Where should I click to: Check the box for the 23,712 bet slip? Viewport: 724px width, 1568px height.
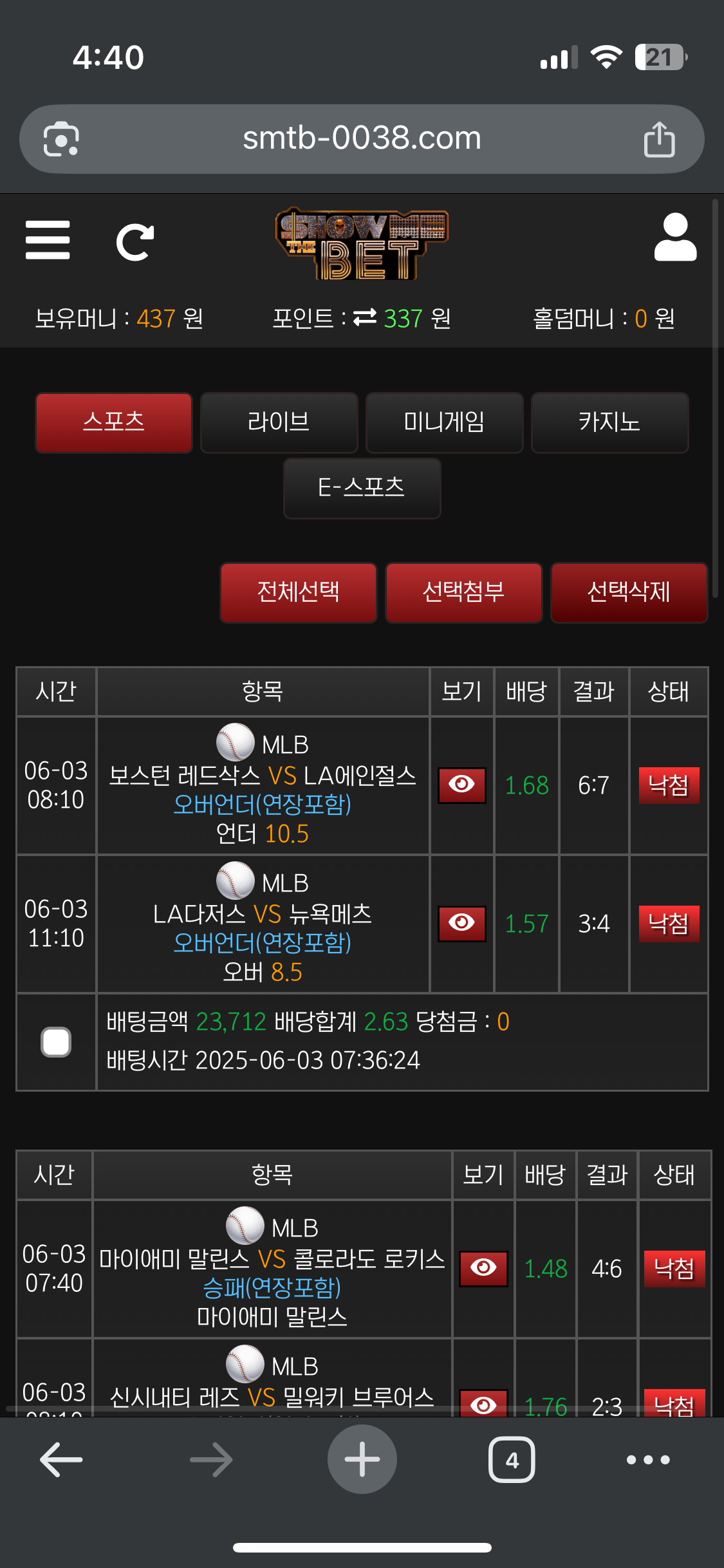coord(56,1041)
